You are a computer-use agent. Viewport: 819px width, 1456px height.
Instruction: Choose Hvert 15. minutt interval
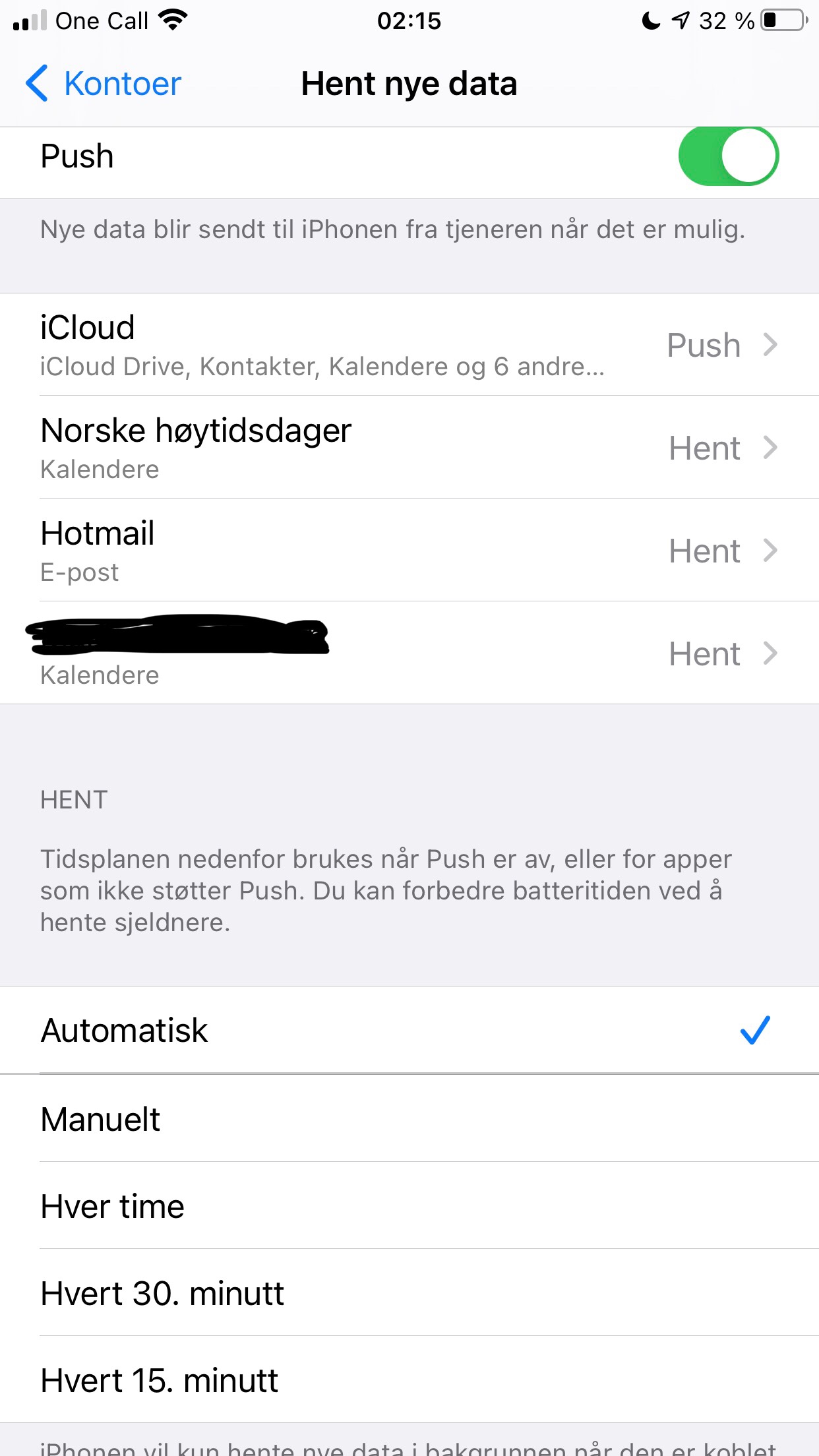point(409,1380)
